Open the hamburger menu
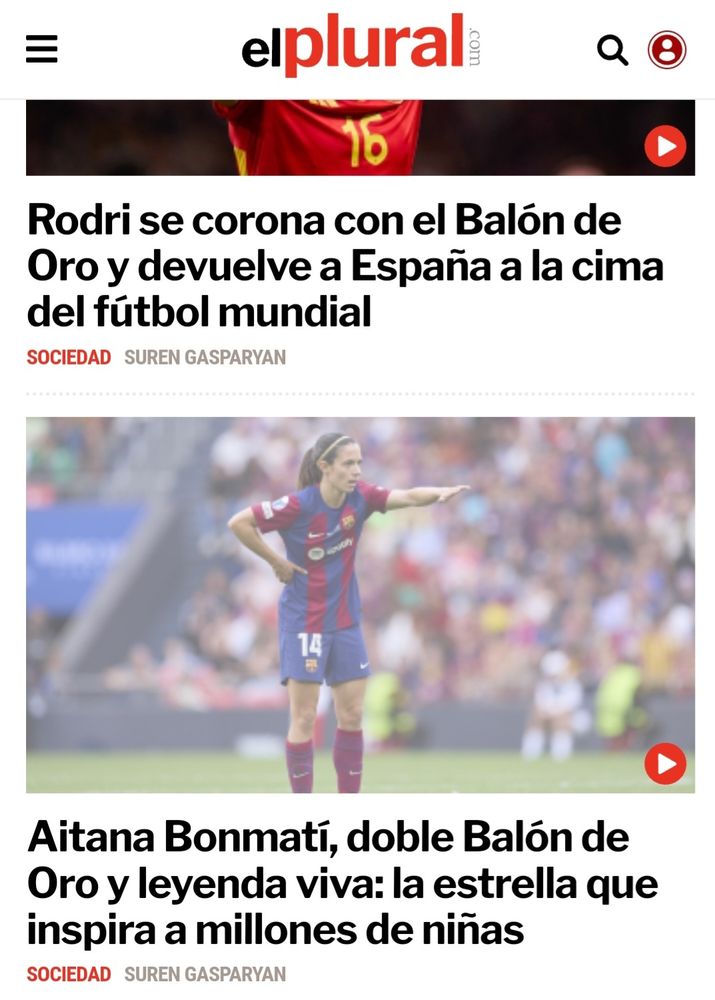 41,49
